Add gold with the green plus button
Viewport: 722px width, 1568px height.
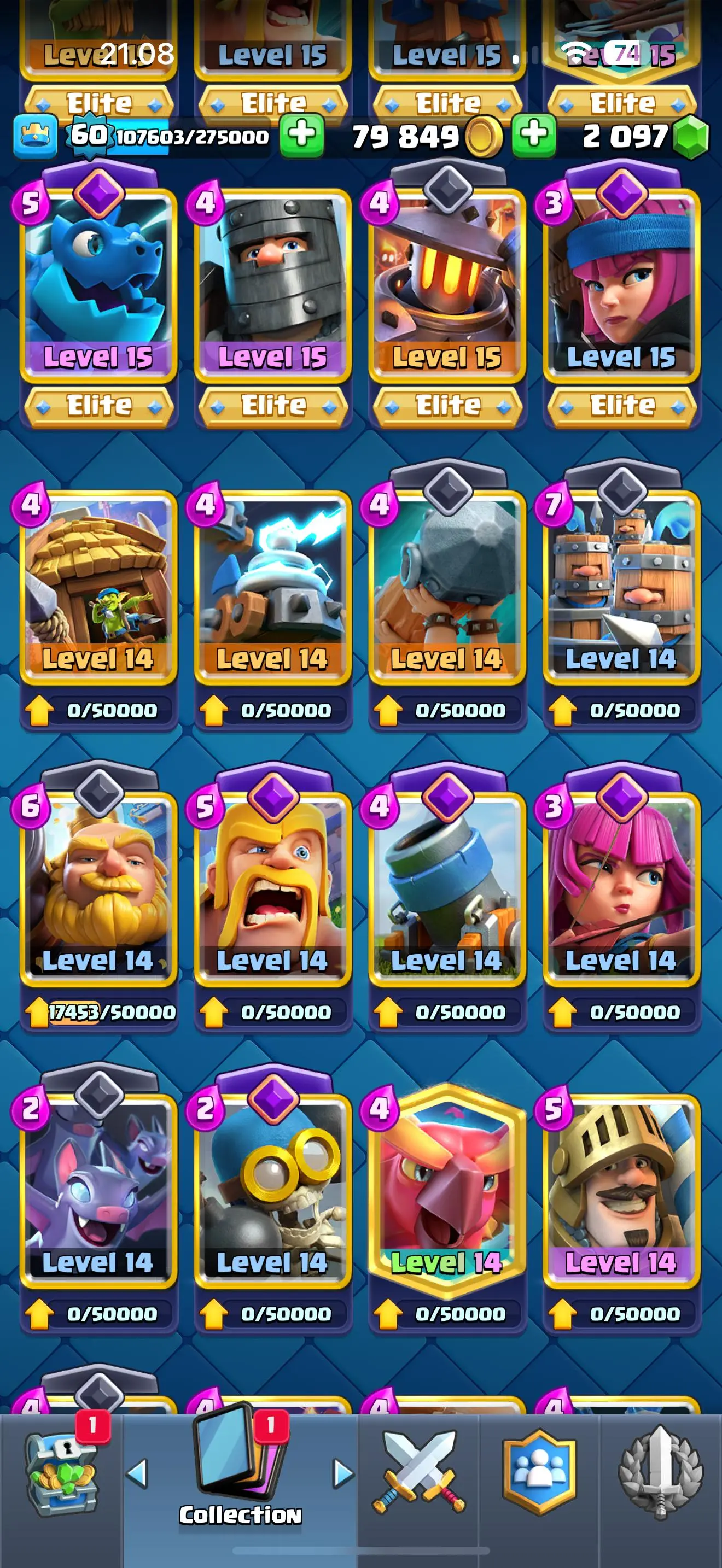tap(533, 134)
